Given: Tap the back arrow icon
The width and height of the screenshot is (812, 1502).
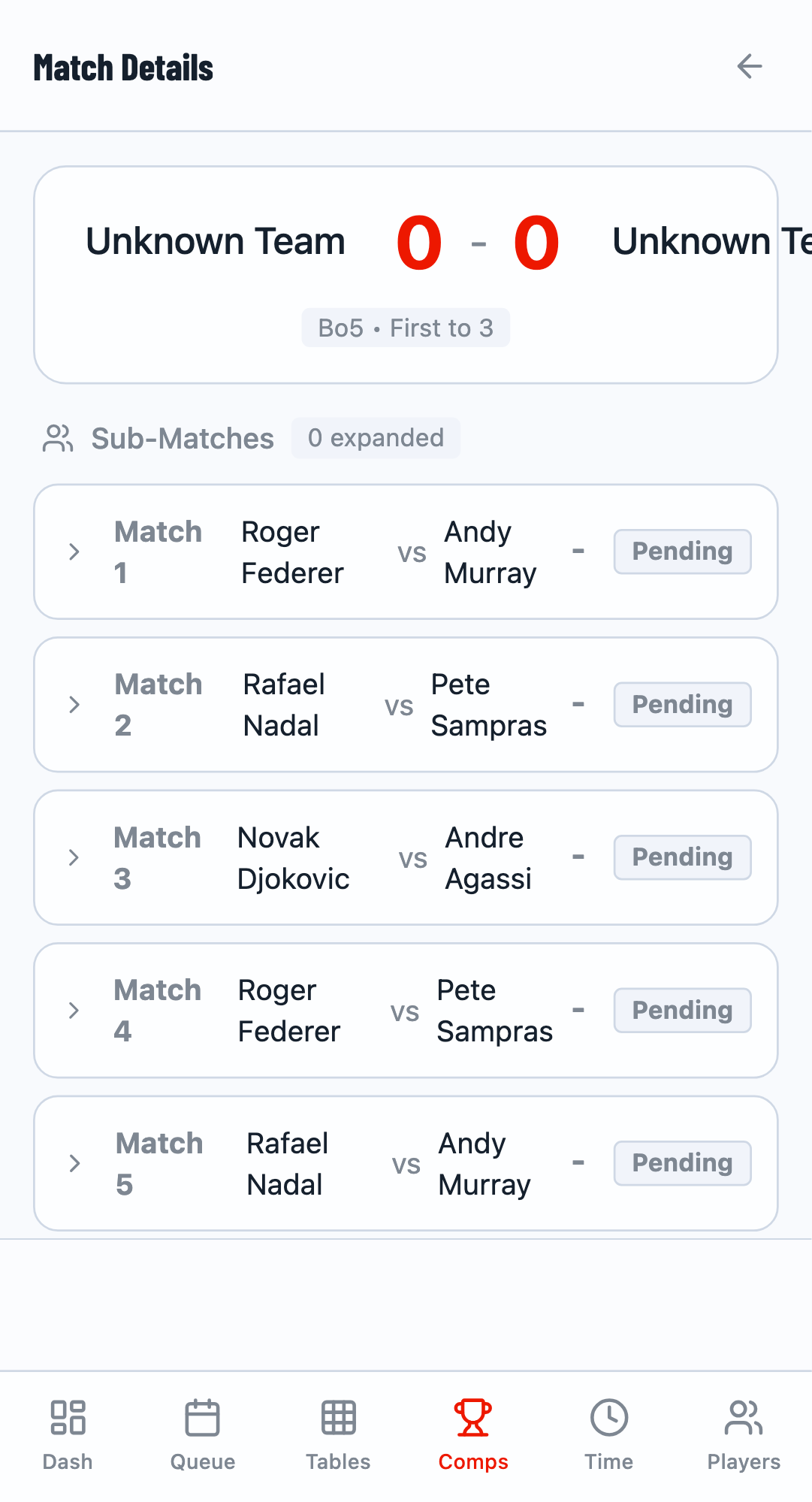Looking at the screenshot, I should coord(749,67).
